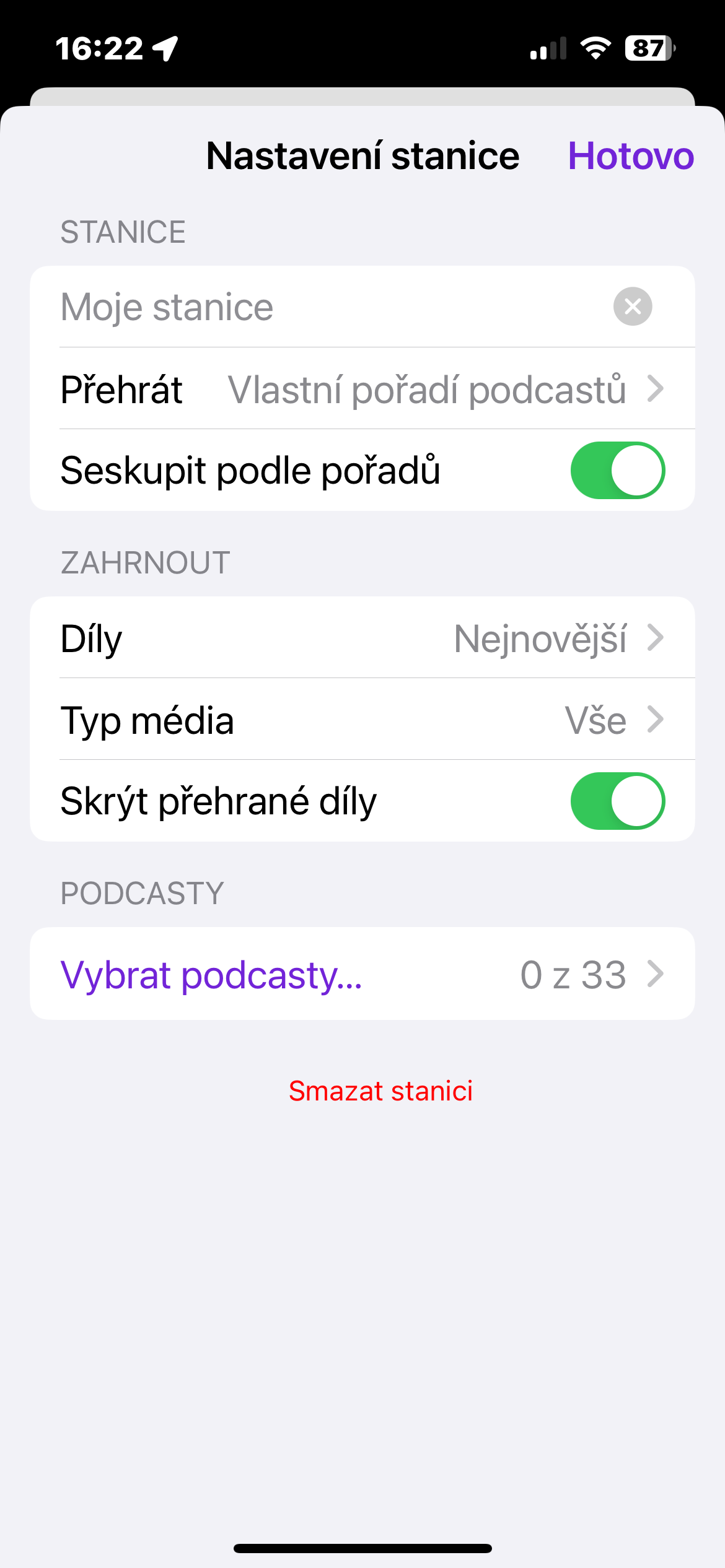Delete station with Smazat stanici

coord(380,1091)
